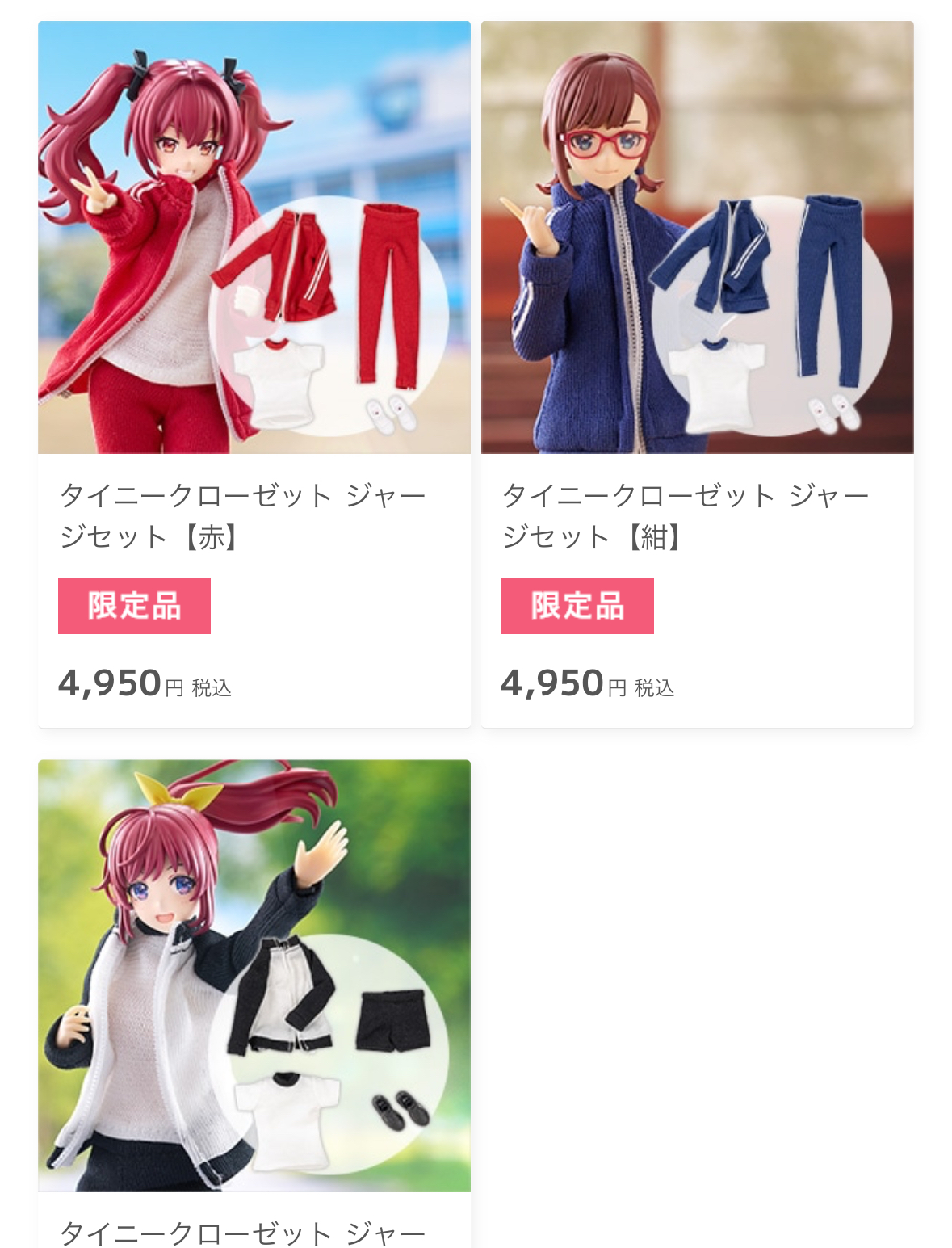
Task: Open the navy jersey set 【紺】 product card
Action: click(697, 237)
